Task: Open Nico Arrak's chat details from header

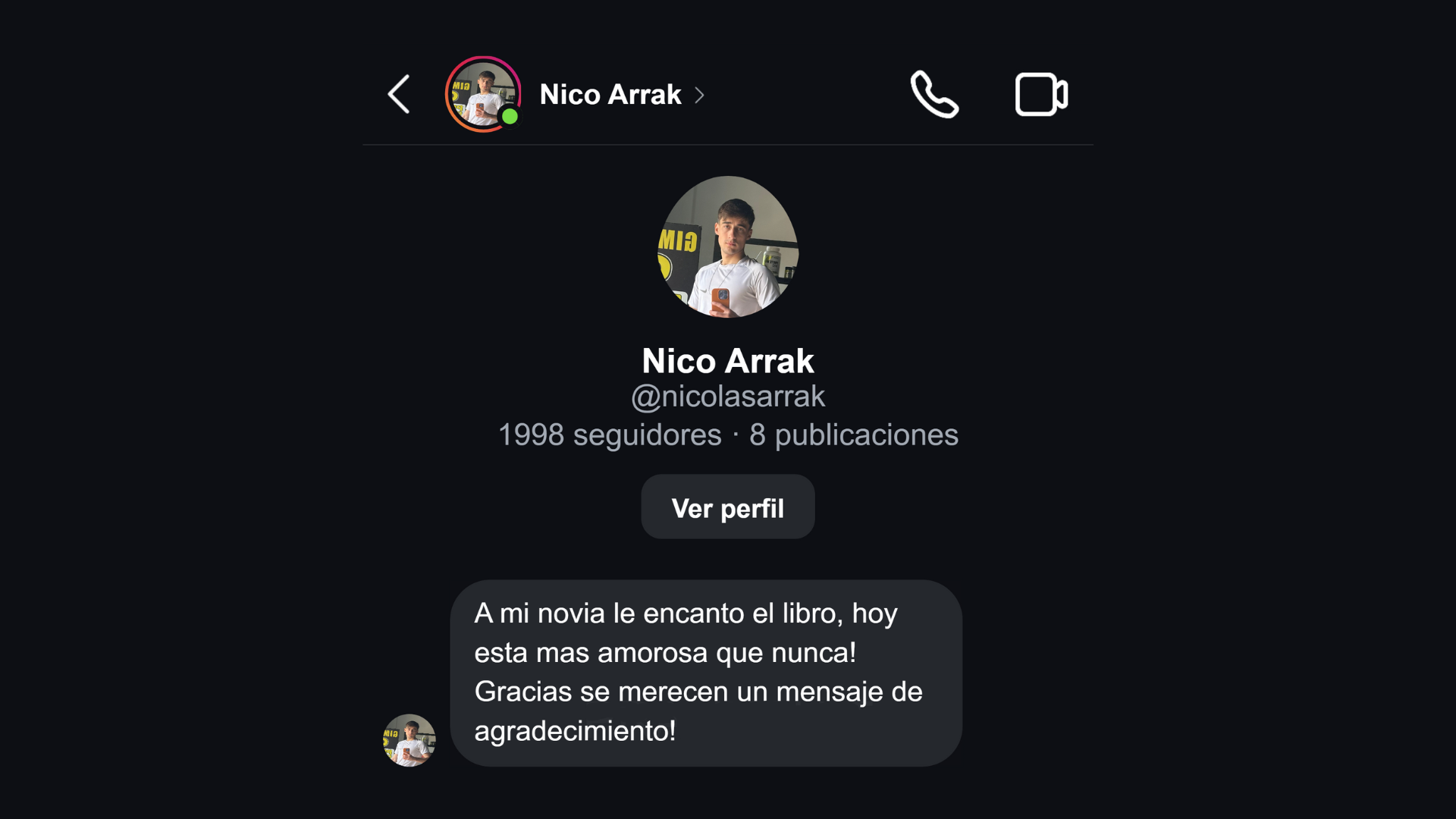Action: coord(620,95)
